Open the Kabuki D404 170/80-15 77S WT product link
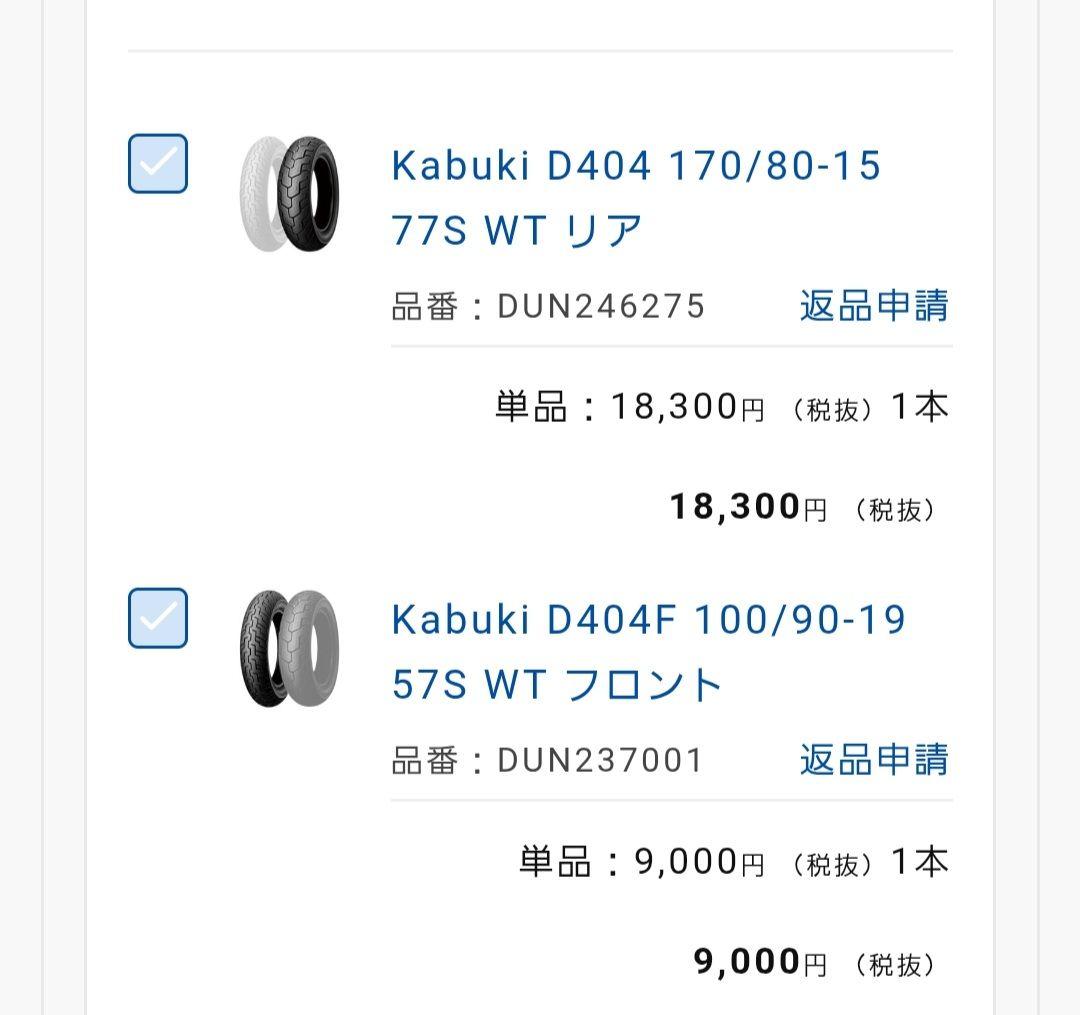 [x=636, y=197]
